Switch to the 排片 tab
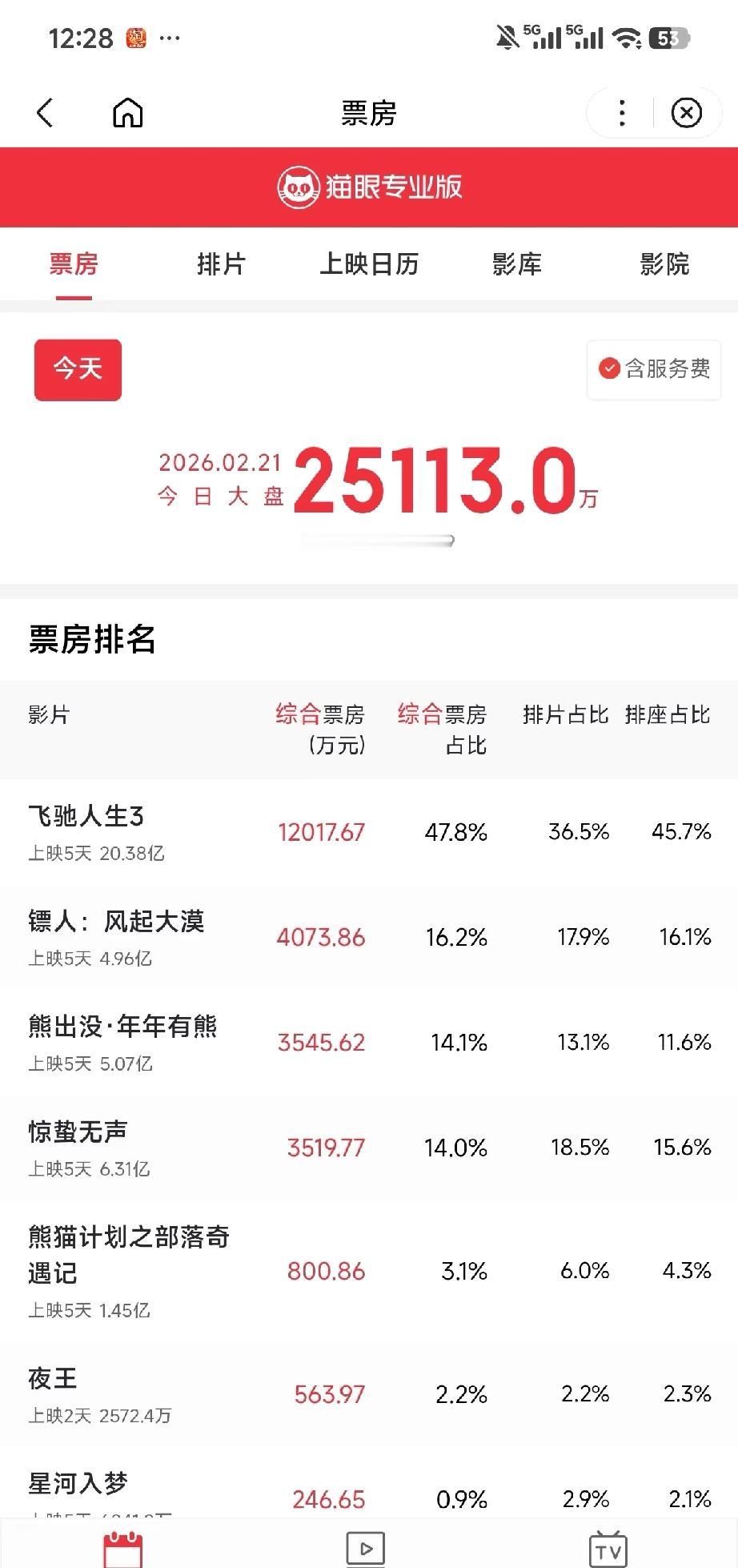 tap(222, 264)
